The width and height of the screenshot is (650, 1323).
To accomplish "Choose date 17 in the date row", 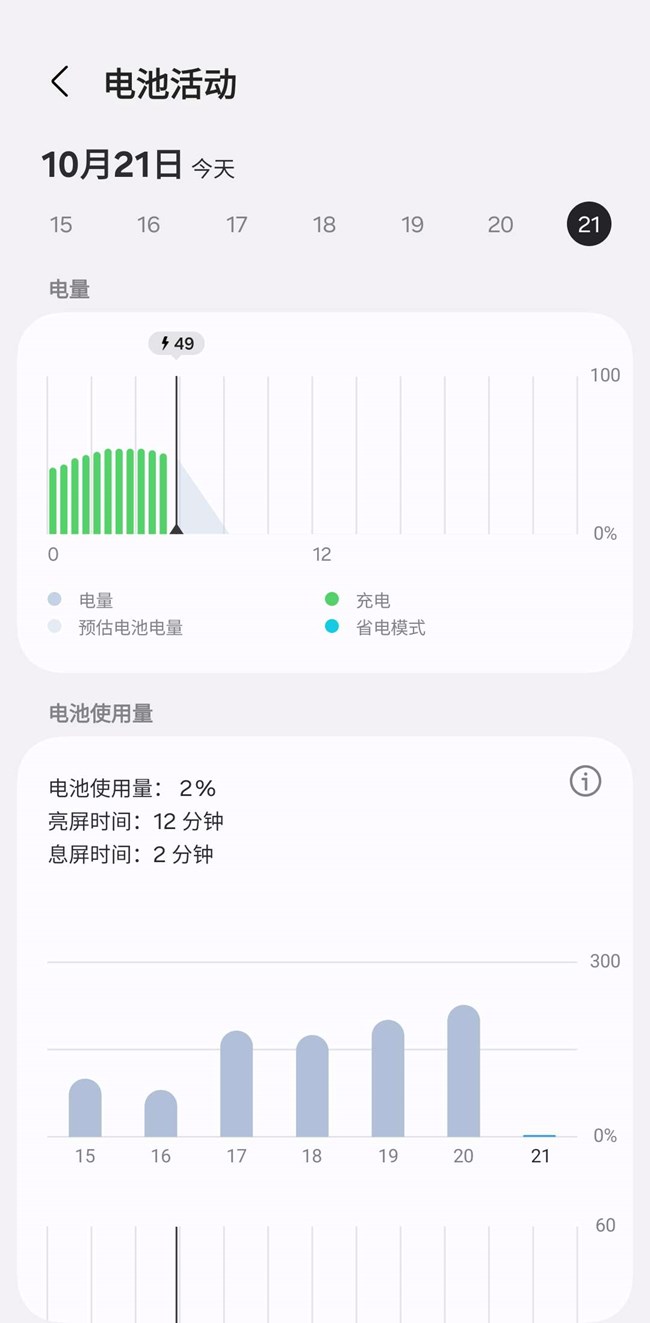I will [237, 224].
